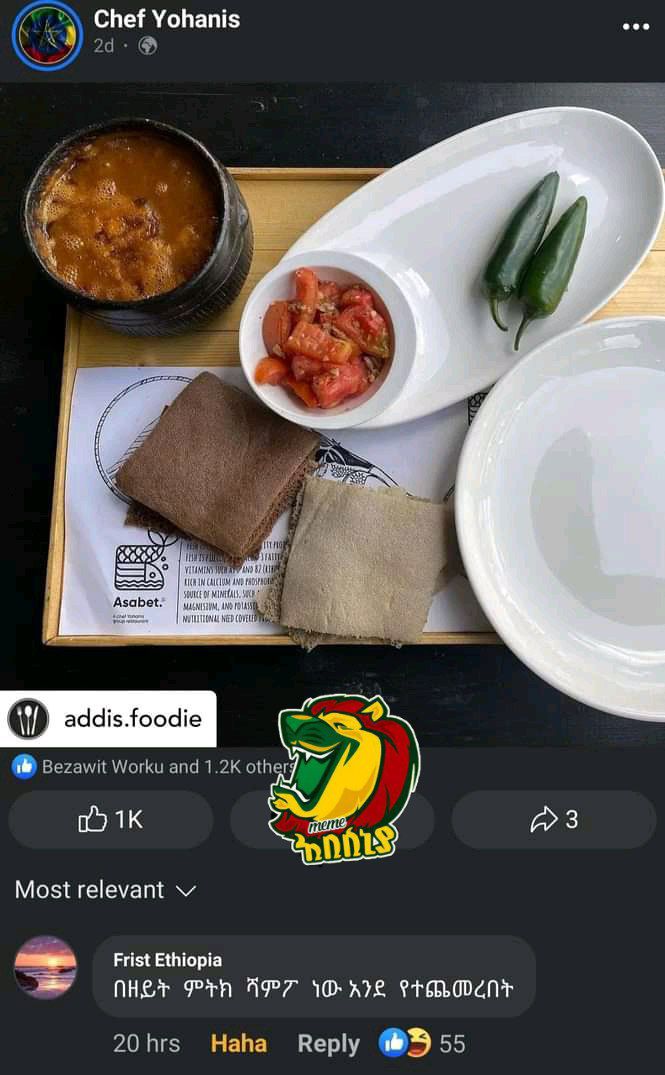Reply to Frist Ethiopia's comment
This screenshot has height=1075, width=665.
tap(328, 1043)
